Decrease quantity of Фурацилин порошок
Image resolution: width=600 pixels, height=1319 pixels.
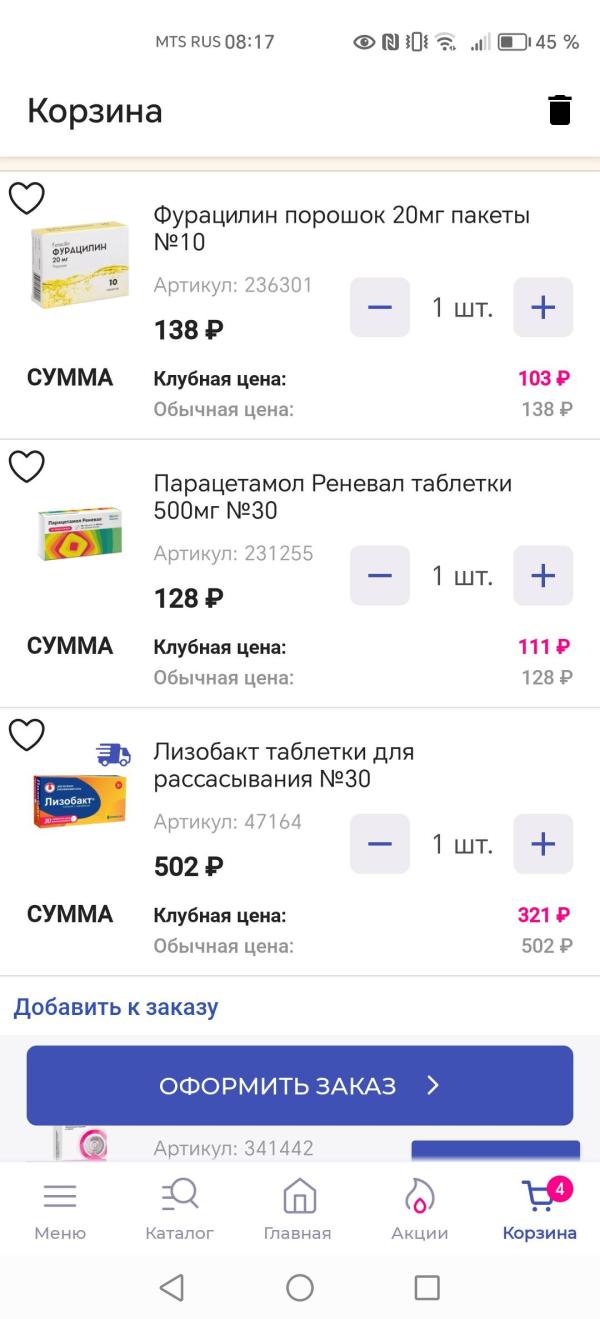(x=380, y=307)
